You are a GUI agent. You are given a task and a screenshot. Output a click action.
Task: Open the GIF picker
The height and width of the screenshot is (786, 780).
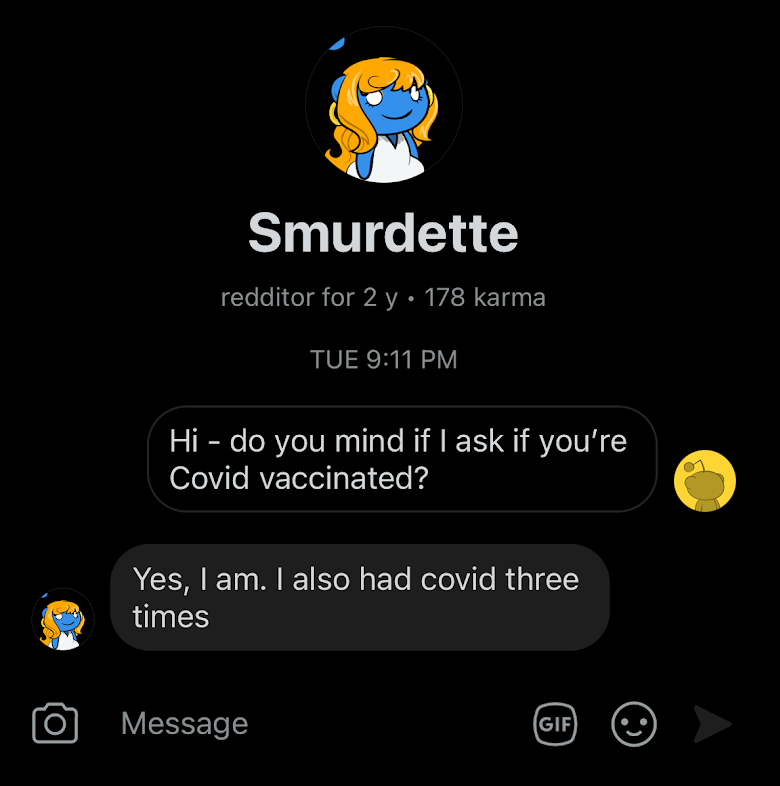555,724
